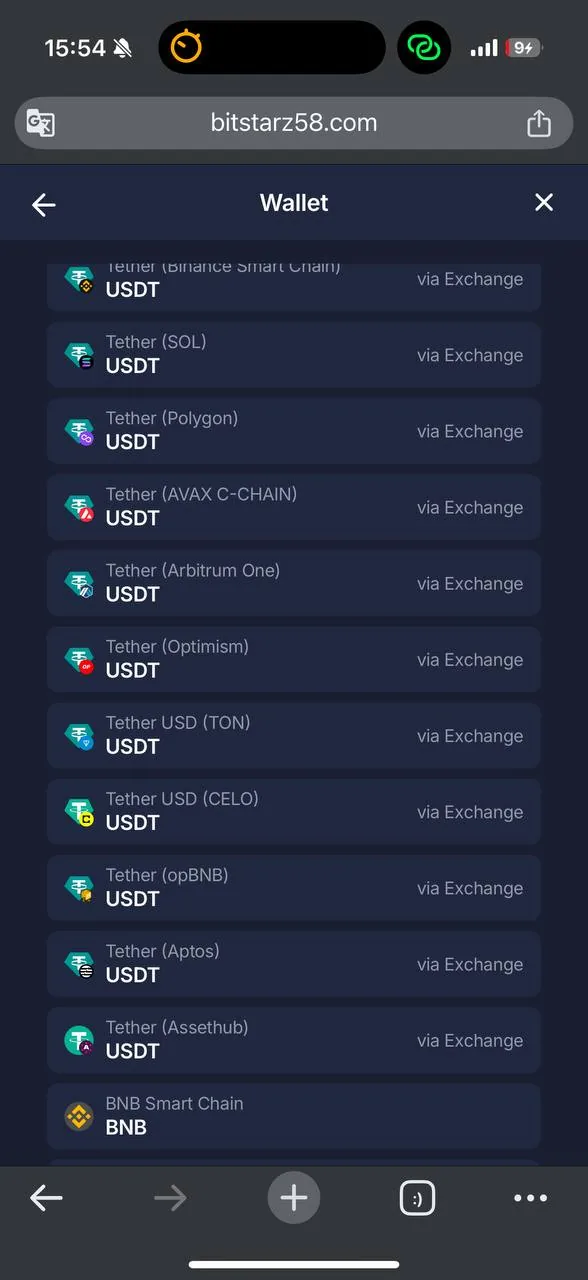Go back from the Wallet screen
588x1280 pixels.
43,204
